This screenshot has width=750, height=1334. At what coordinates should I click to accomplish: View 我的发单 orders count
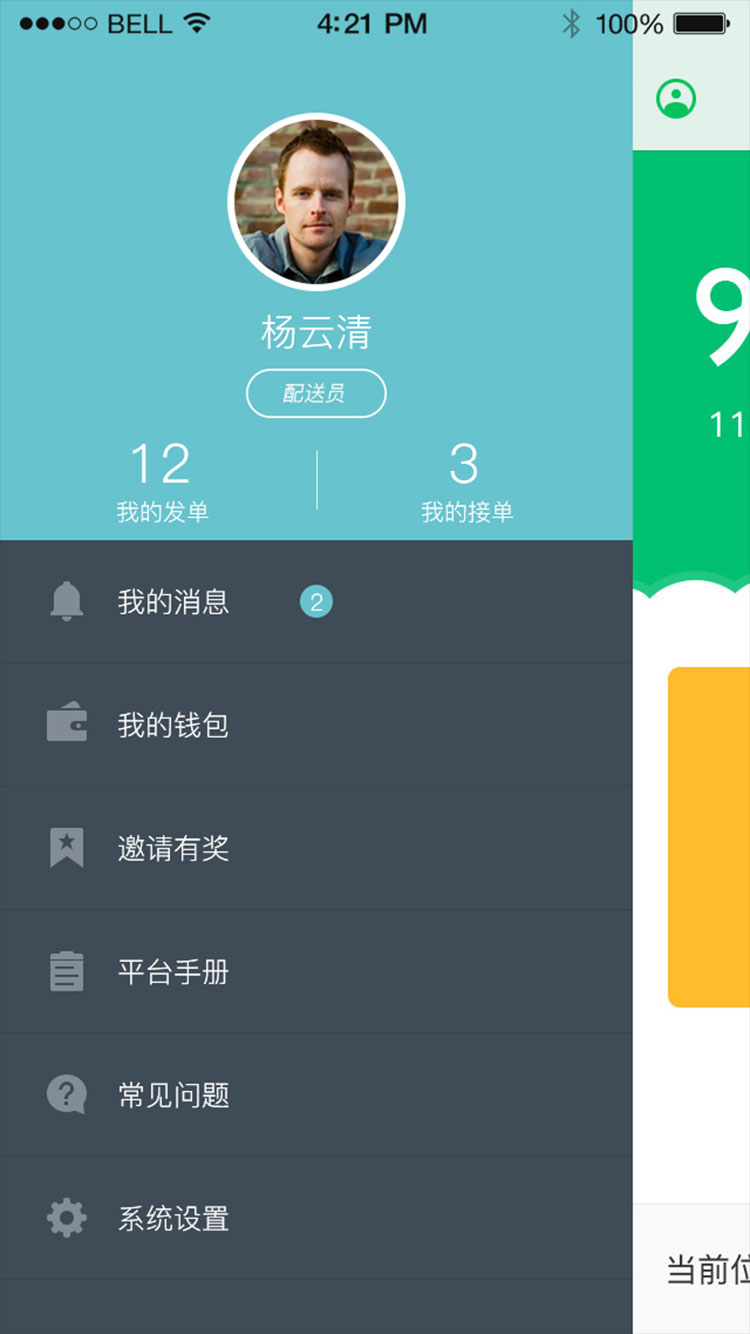point(161,482)
